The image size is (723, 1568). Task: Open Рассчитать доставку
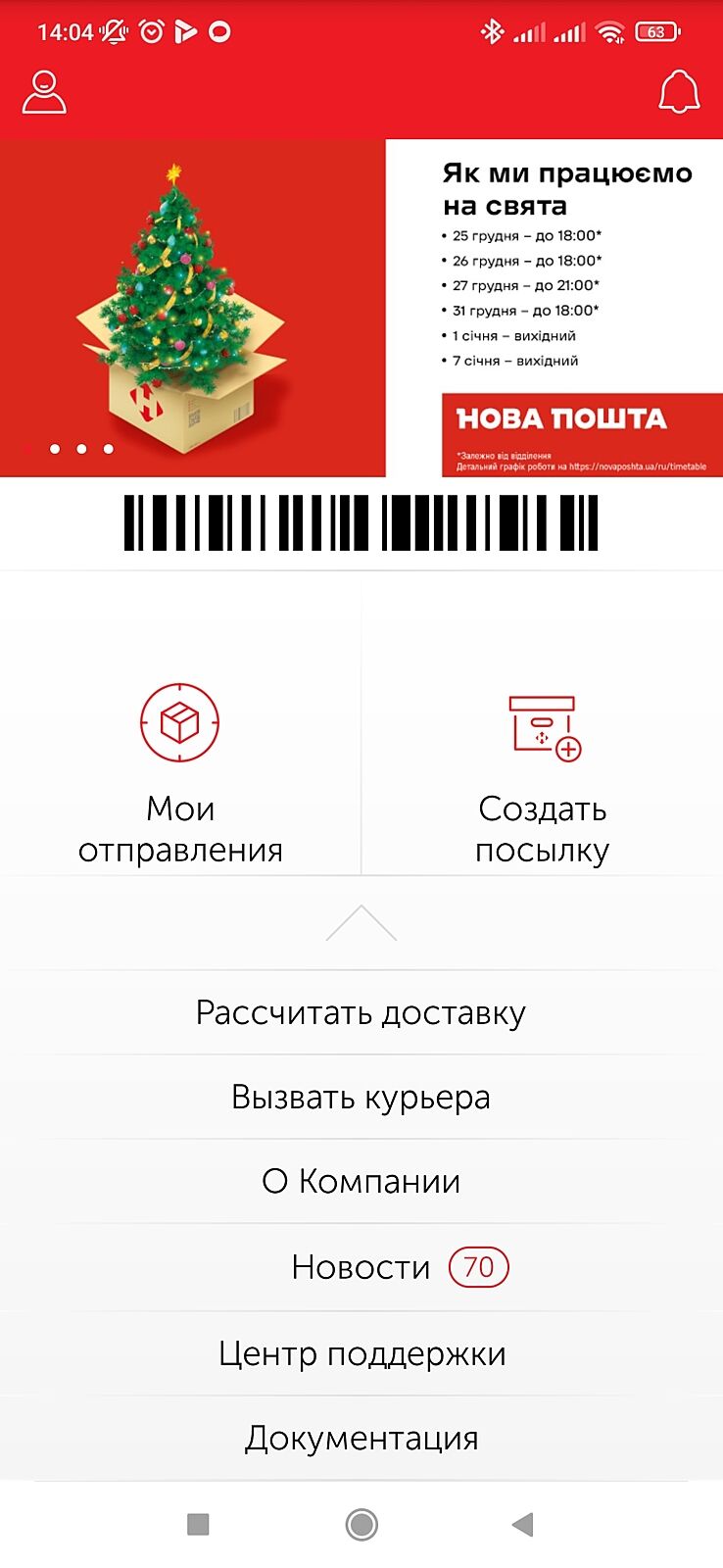pyautogui.click(x=361, y=1012)
